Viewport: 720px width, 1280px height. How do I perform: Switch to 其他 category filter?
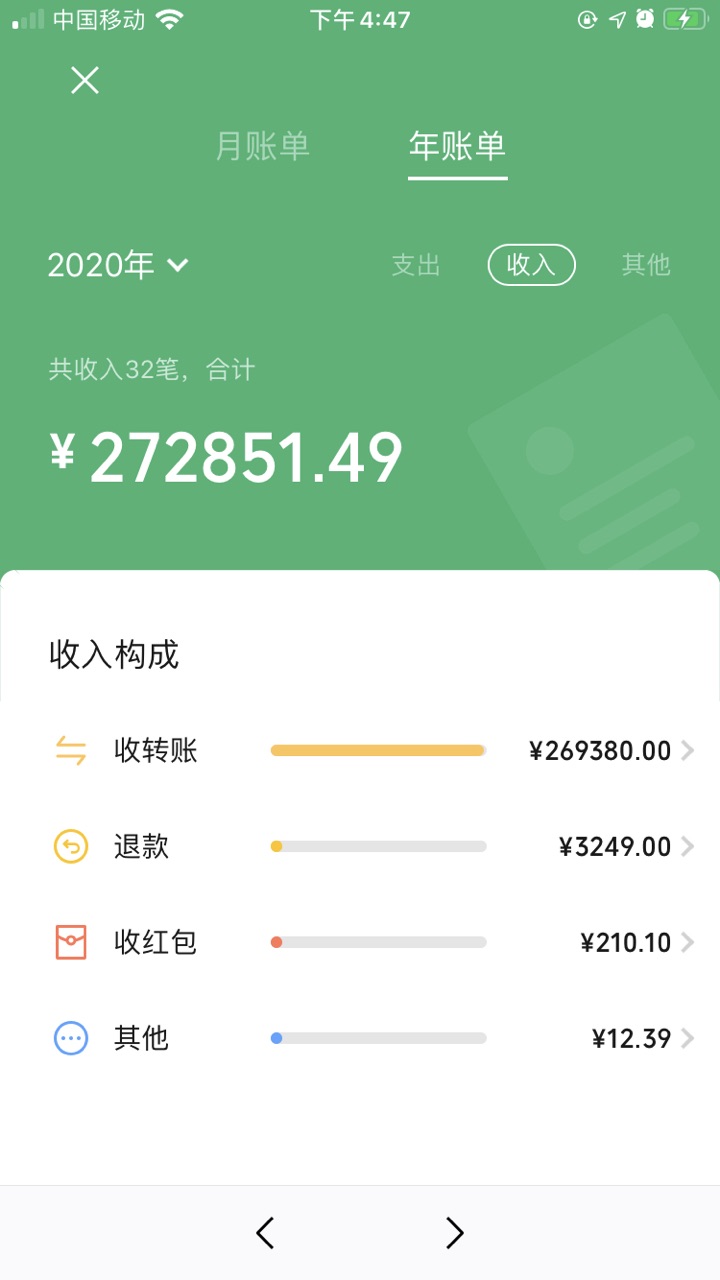[x=645, y=265]
